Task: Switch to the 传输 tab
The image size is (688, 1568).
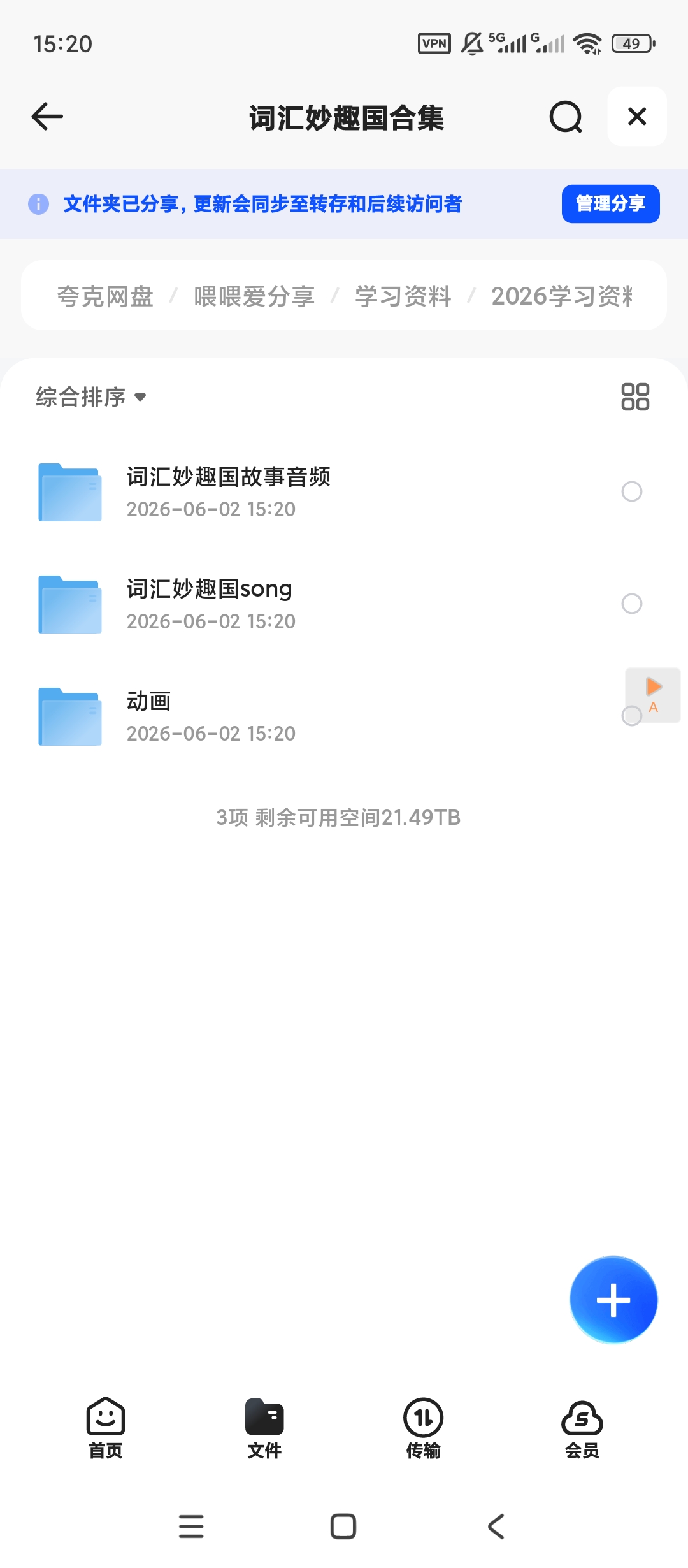Action: tap(423, 1428)
